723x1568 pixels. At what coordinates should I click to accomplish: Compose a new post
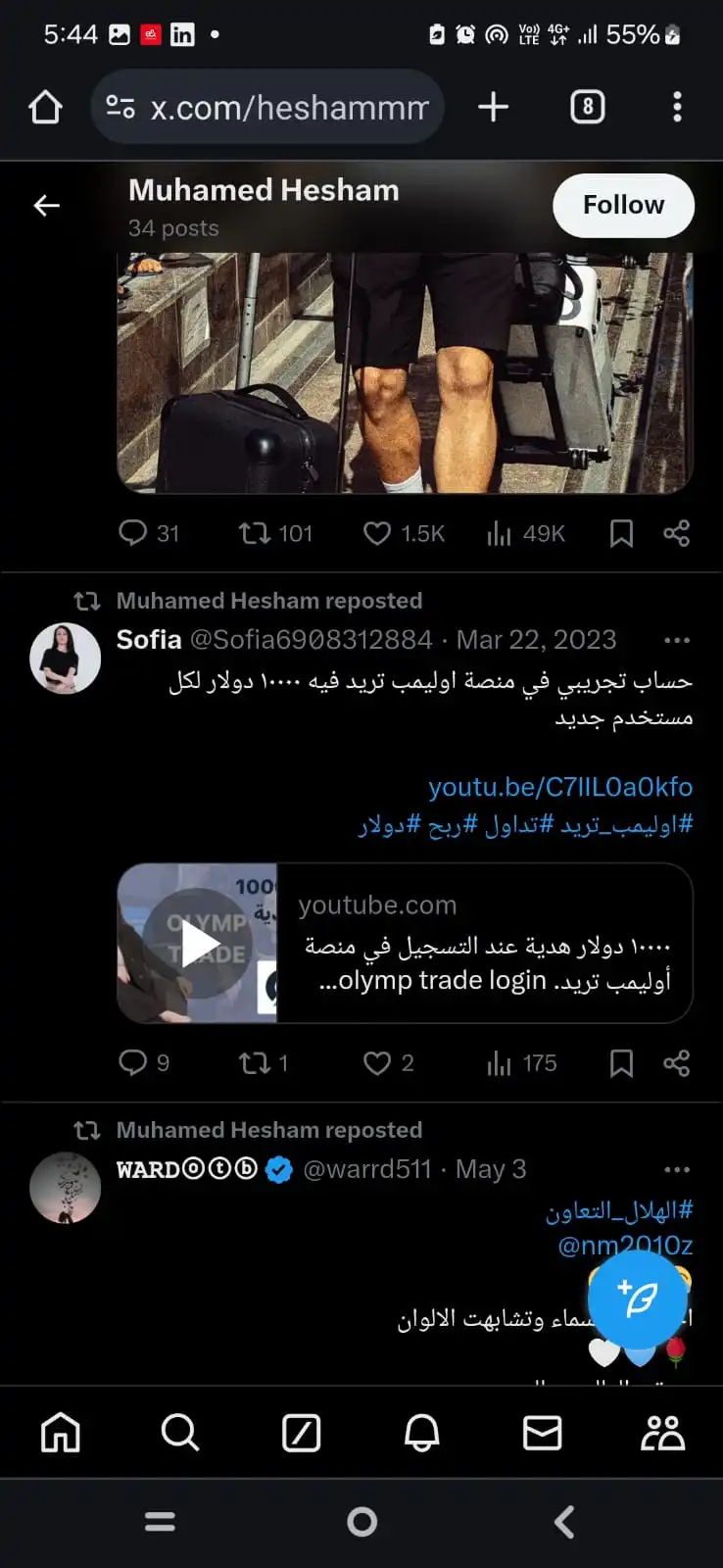[638, 1299]
